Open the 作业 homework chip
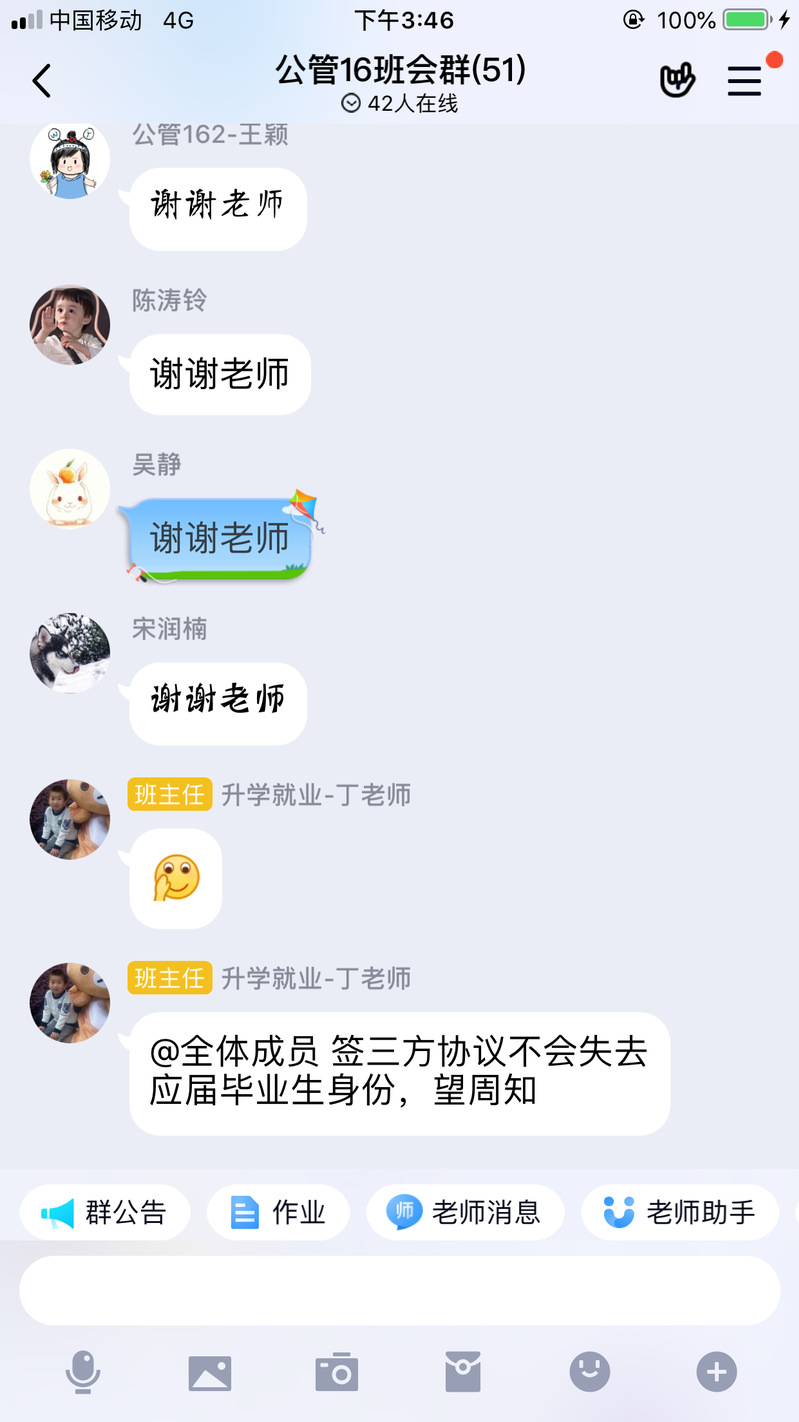This screenshot has width=799, height=1422. click(278, 1213)
